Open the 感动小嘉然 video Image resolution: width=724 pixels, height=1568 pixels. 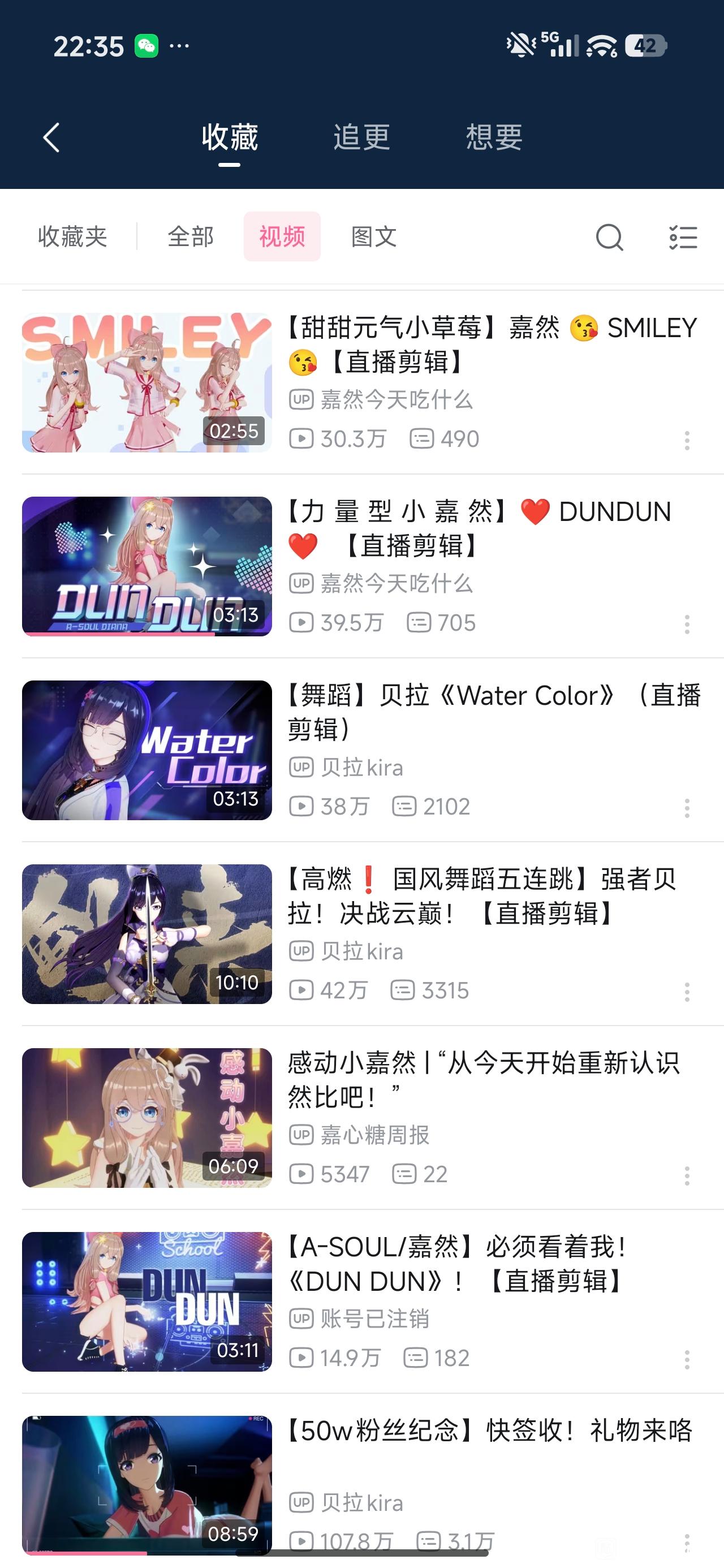pos(146,1118)
